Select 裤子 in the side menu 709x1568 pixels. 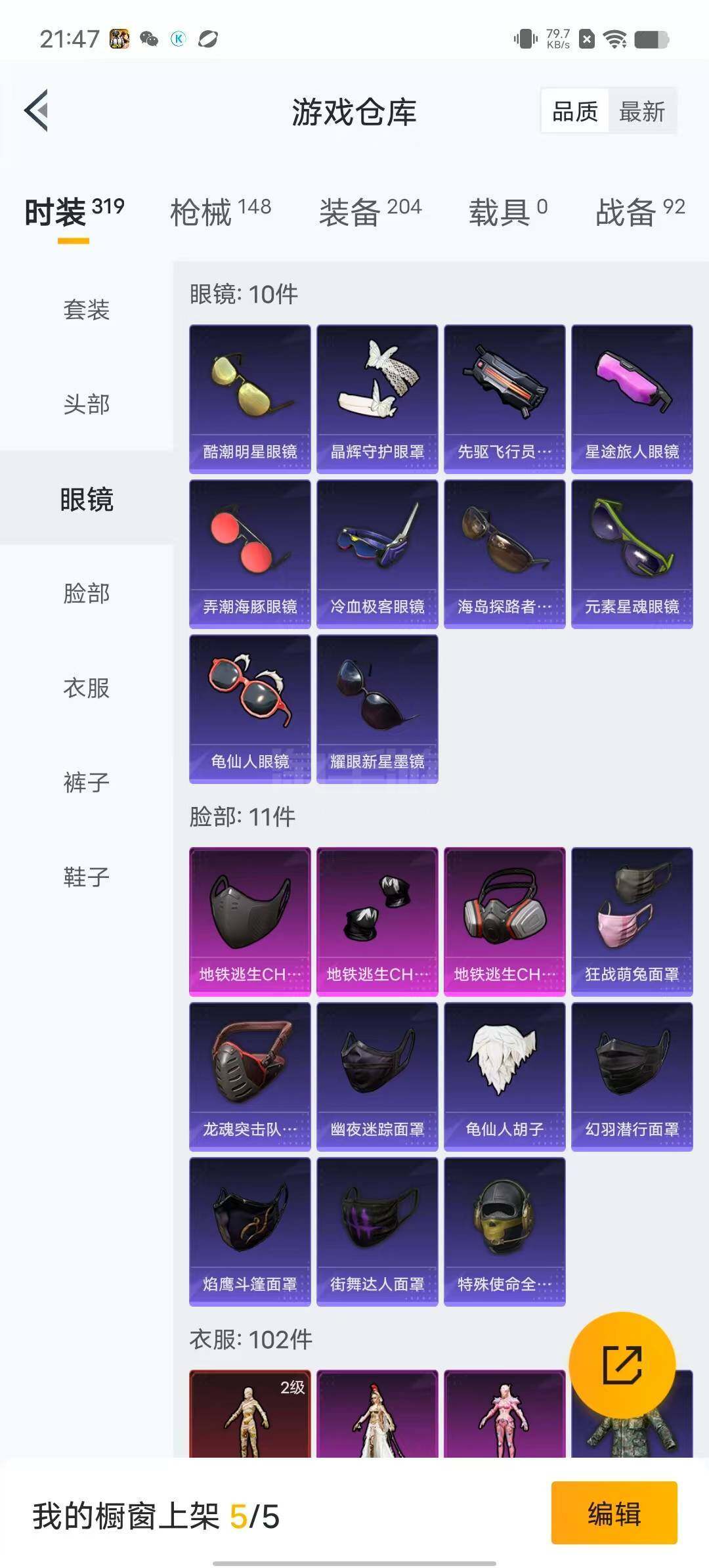click(87, 782)
